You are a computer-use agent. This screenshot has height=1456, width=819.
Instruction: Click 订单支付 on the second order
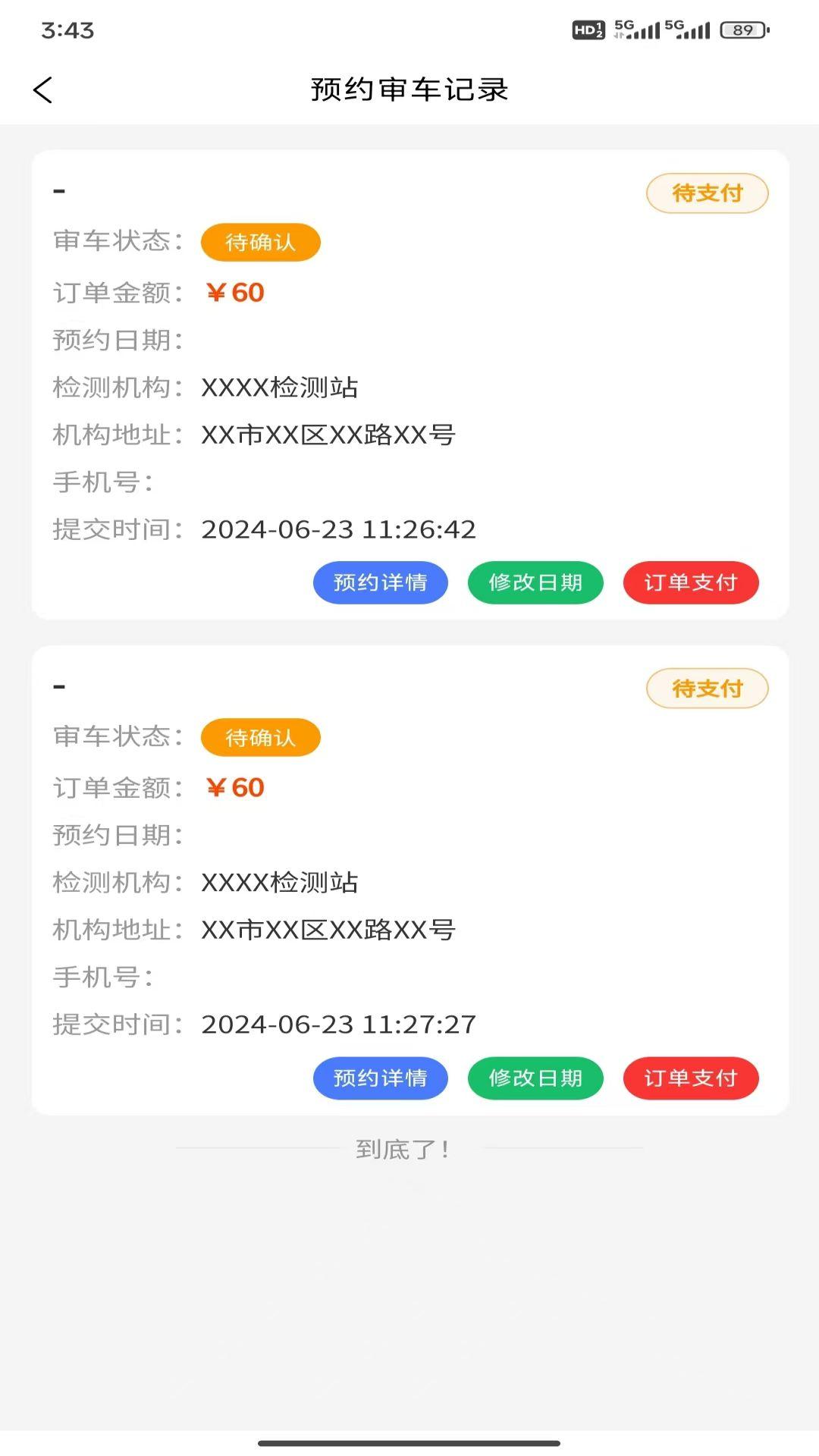click(x=691, y=1078)
